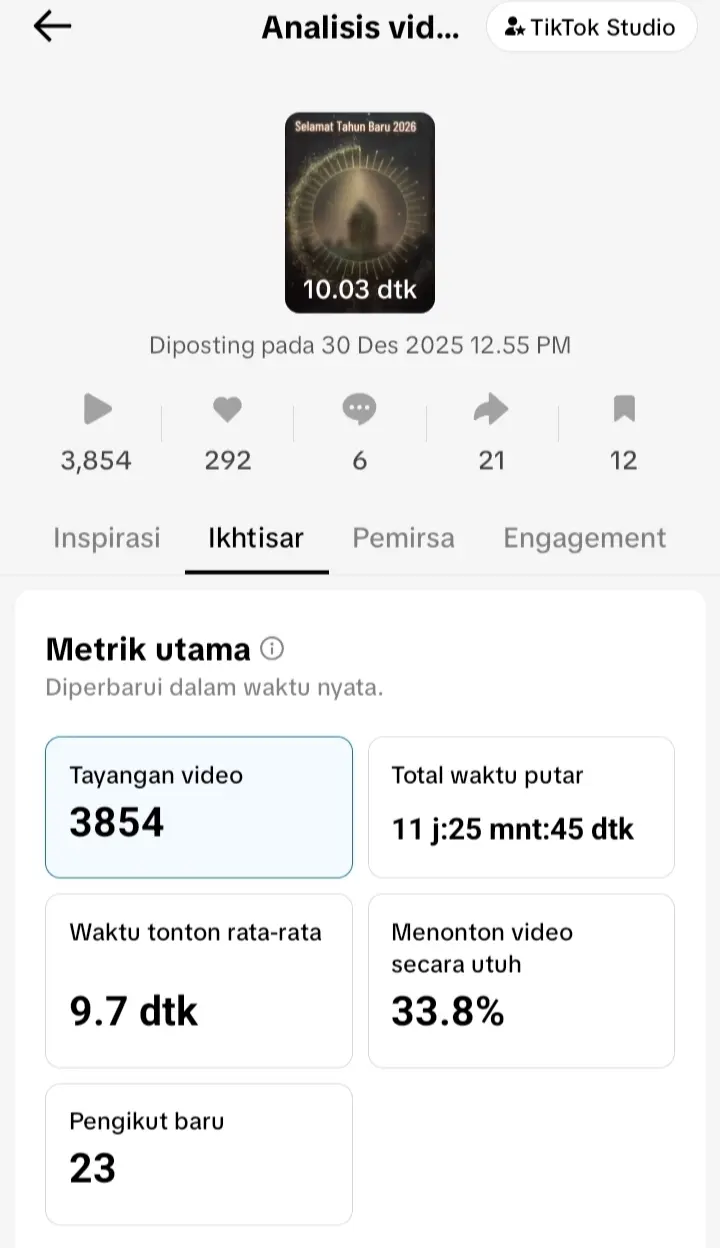Select the Ikhtisar tab
Screen dimensions: 720x1248
pyautogui.click(x=256, y=538)
